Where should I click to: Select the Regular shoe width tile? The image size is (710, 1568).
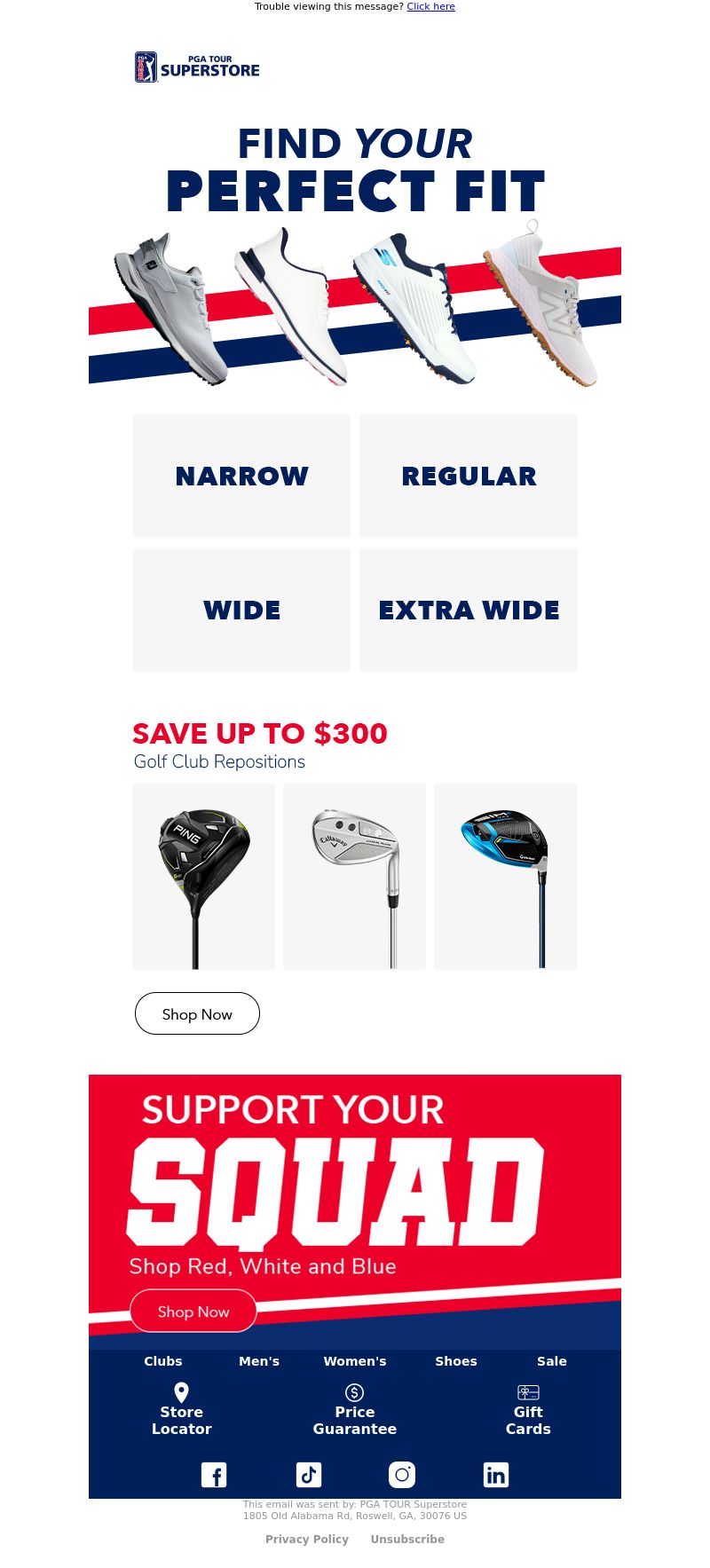(469, 476)
